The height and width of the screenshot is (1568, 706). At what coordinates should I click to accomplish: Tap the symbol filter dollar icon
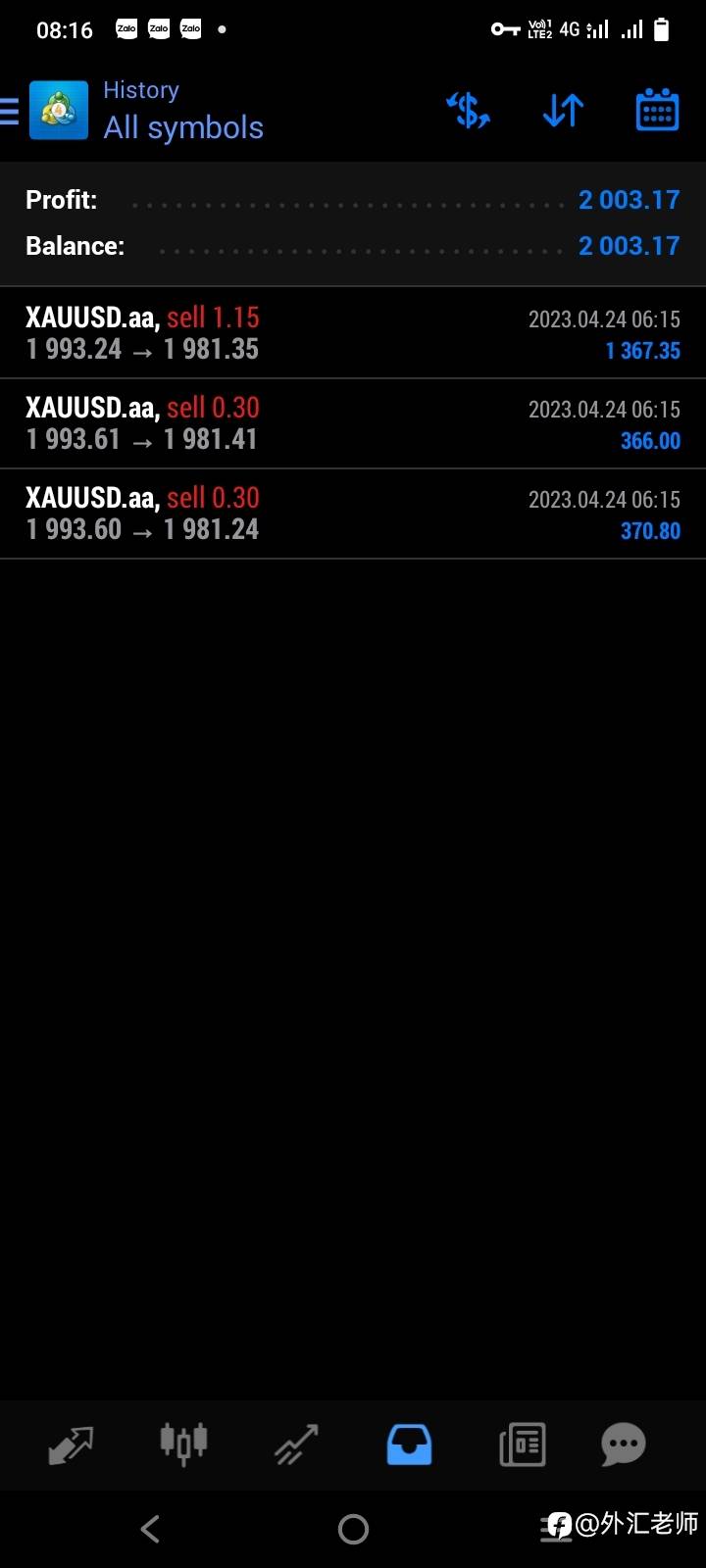pyautogui.click(x=468, y=111)
